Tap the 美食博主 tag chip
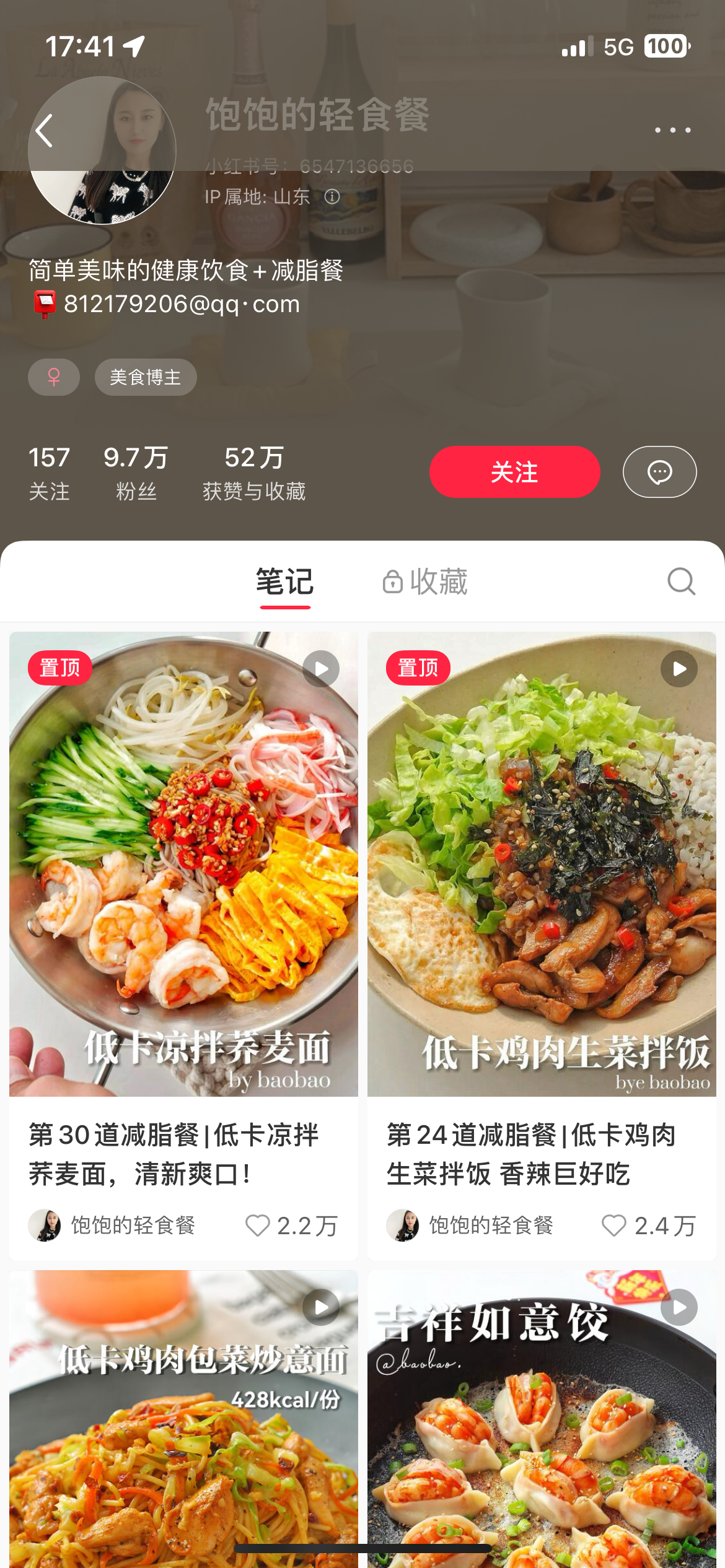725x1568 pixels. pyautogui.click(x=146, y=377)
